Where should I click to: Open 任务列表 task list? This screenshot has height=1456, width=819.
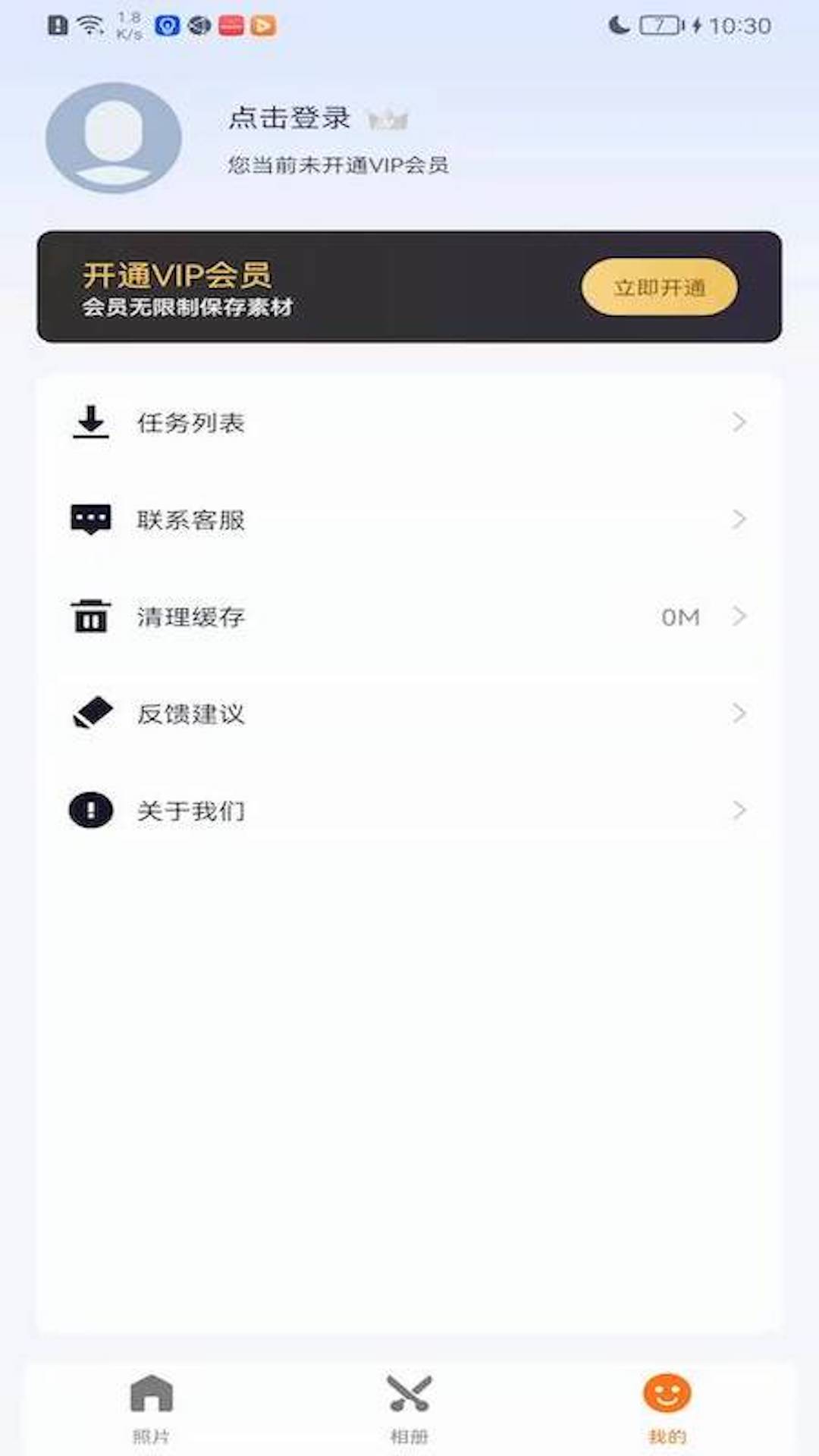tap(409, 422)
